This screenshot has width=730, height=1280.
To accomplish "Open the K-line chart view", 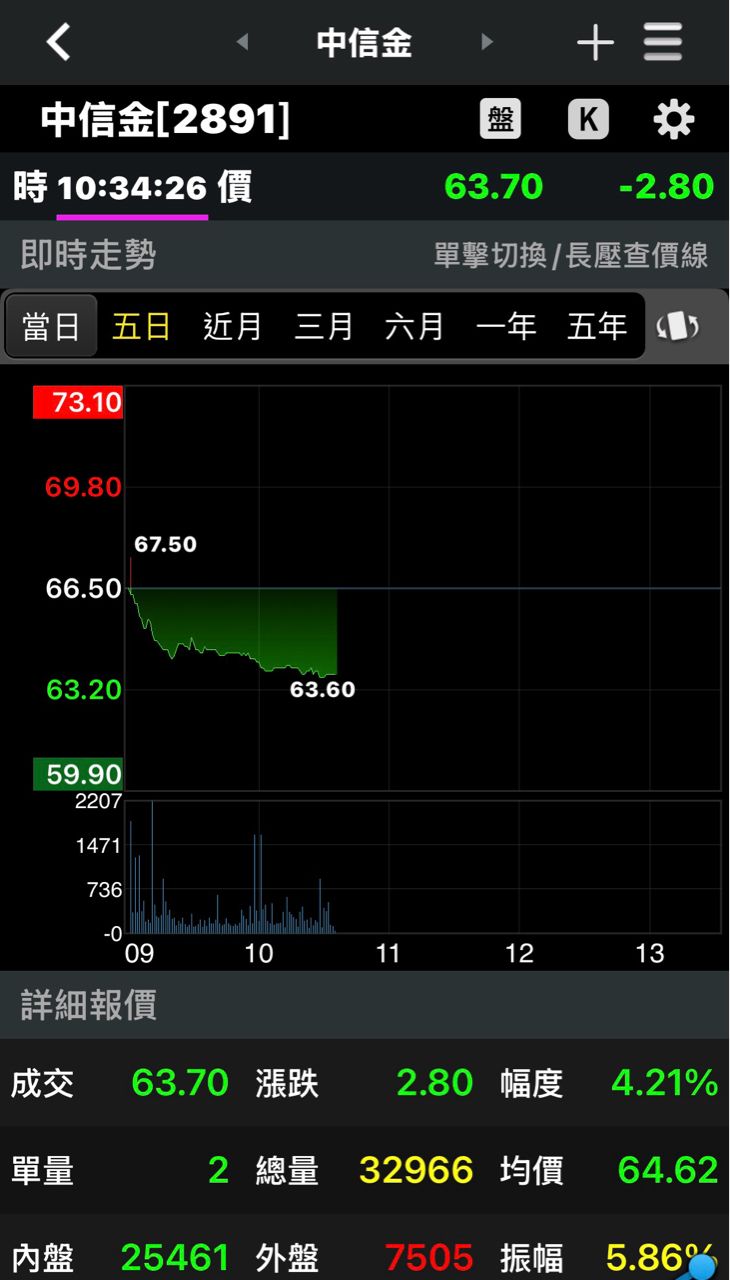I will click(x=588, y=119).
